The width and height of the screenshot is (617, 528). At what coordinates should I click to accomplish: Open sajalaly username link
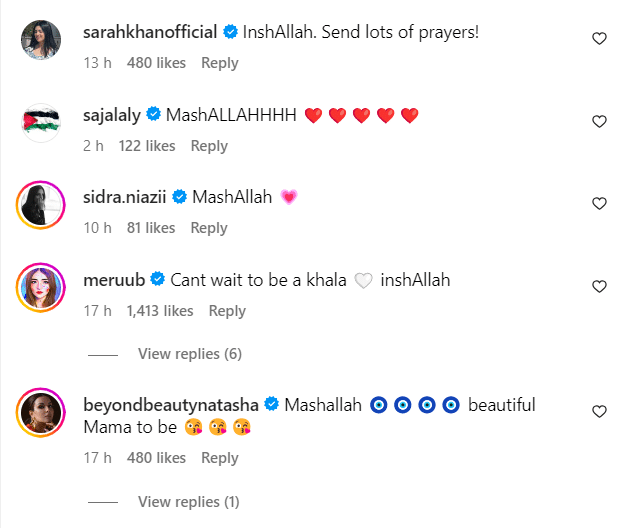coord(112,115)
